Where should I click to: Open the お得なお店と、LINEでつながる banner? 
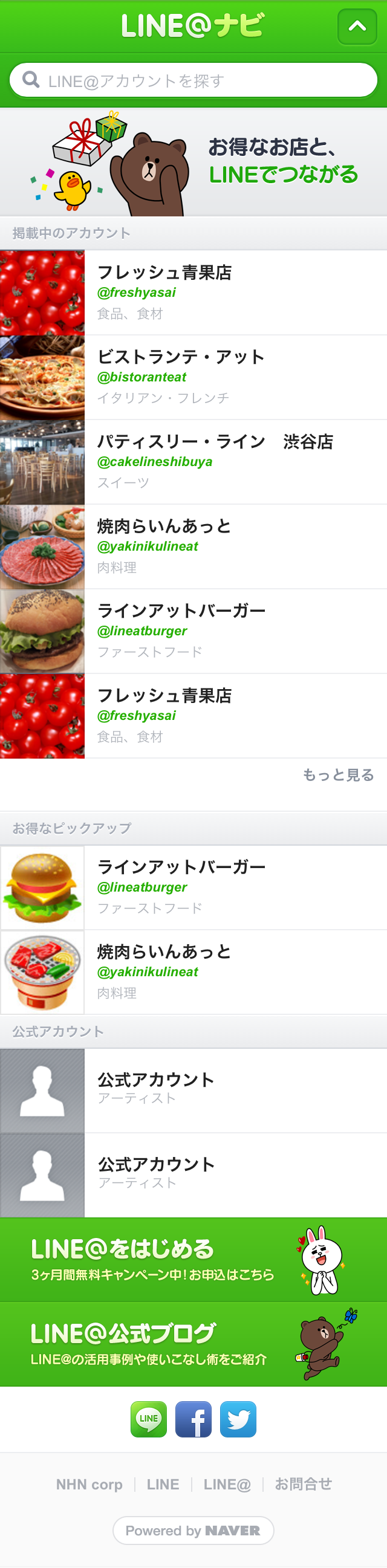point(193,162)
